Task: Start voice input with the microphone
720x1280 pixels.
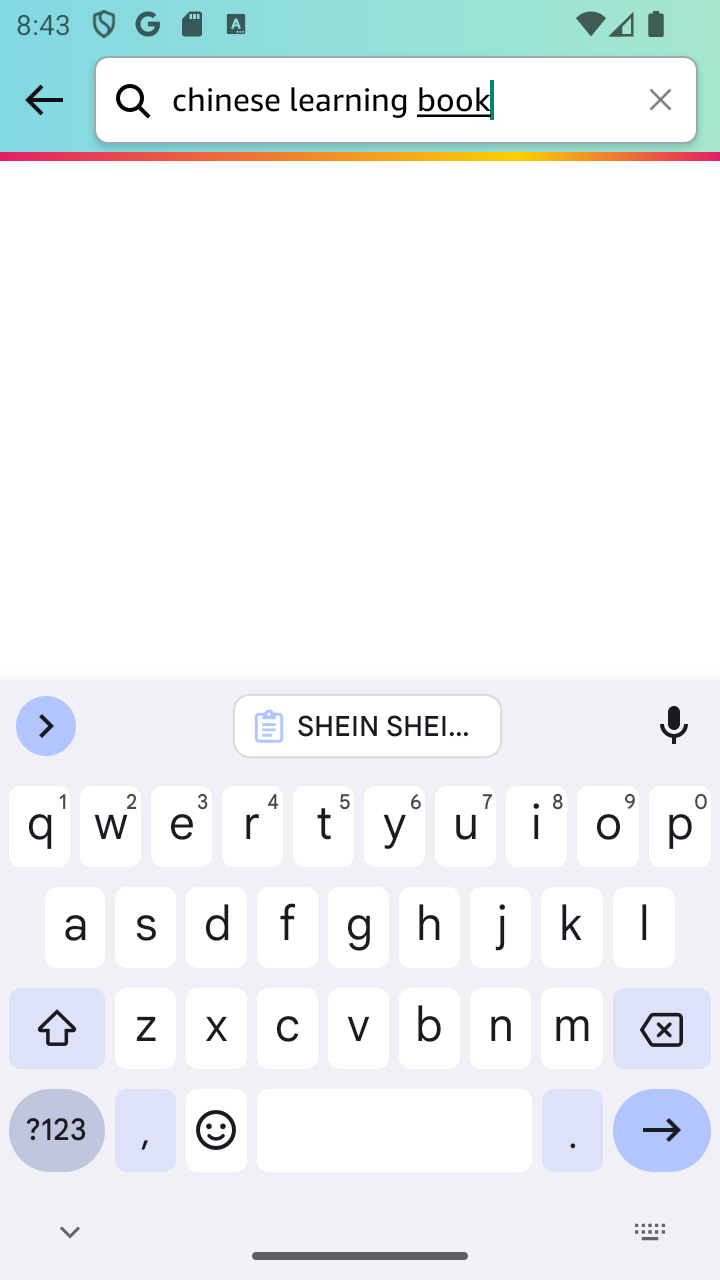Action: point(674,726)
